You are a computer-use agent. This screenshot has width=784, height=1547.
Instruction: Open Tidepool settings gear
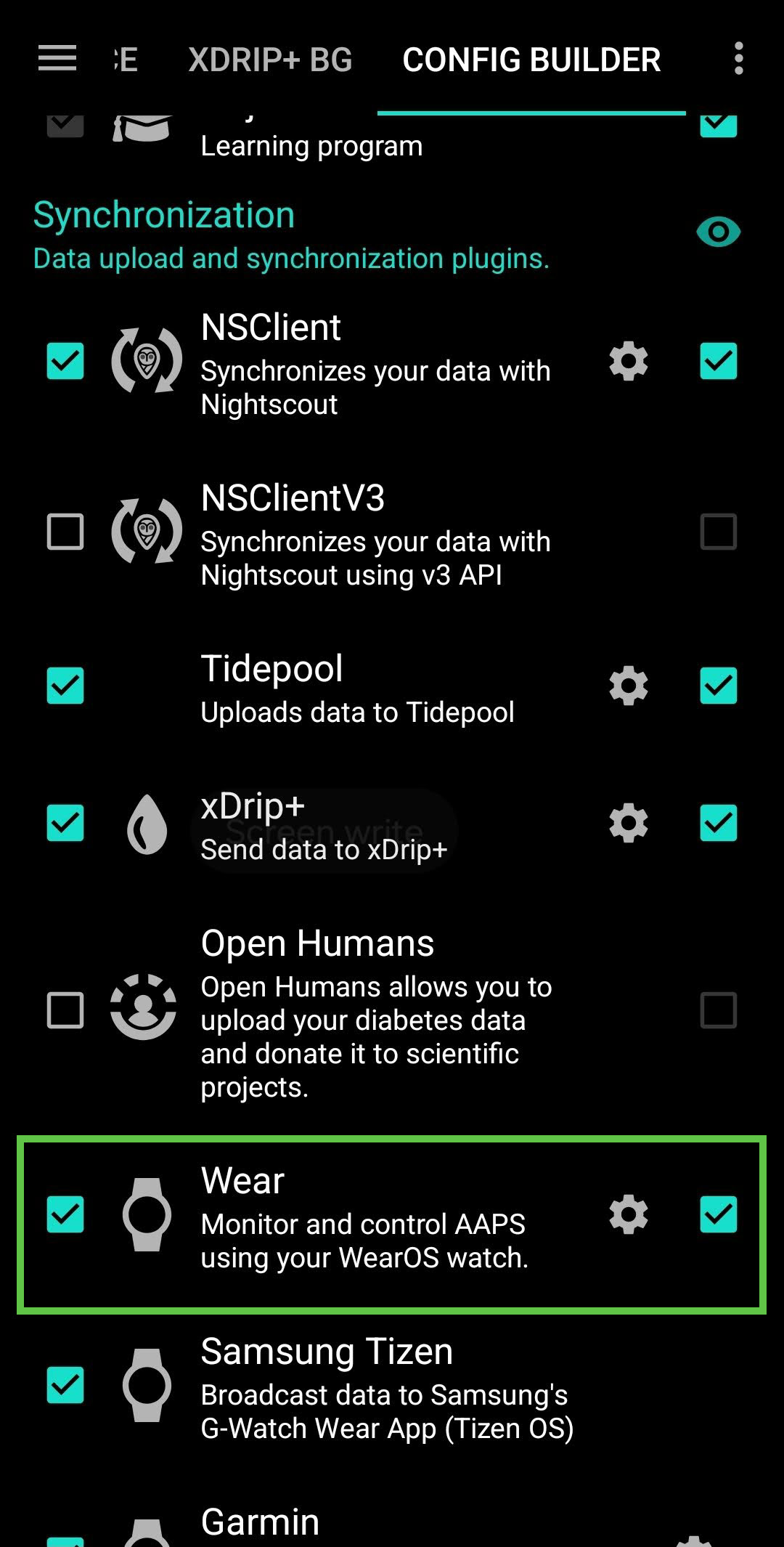[629, 686]
